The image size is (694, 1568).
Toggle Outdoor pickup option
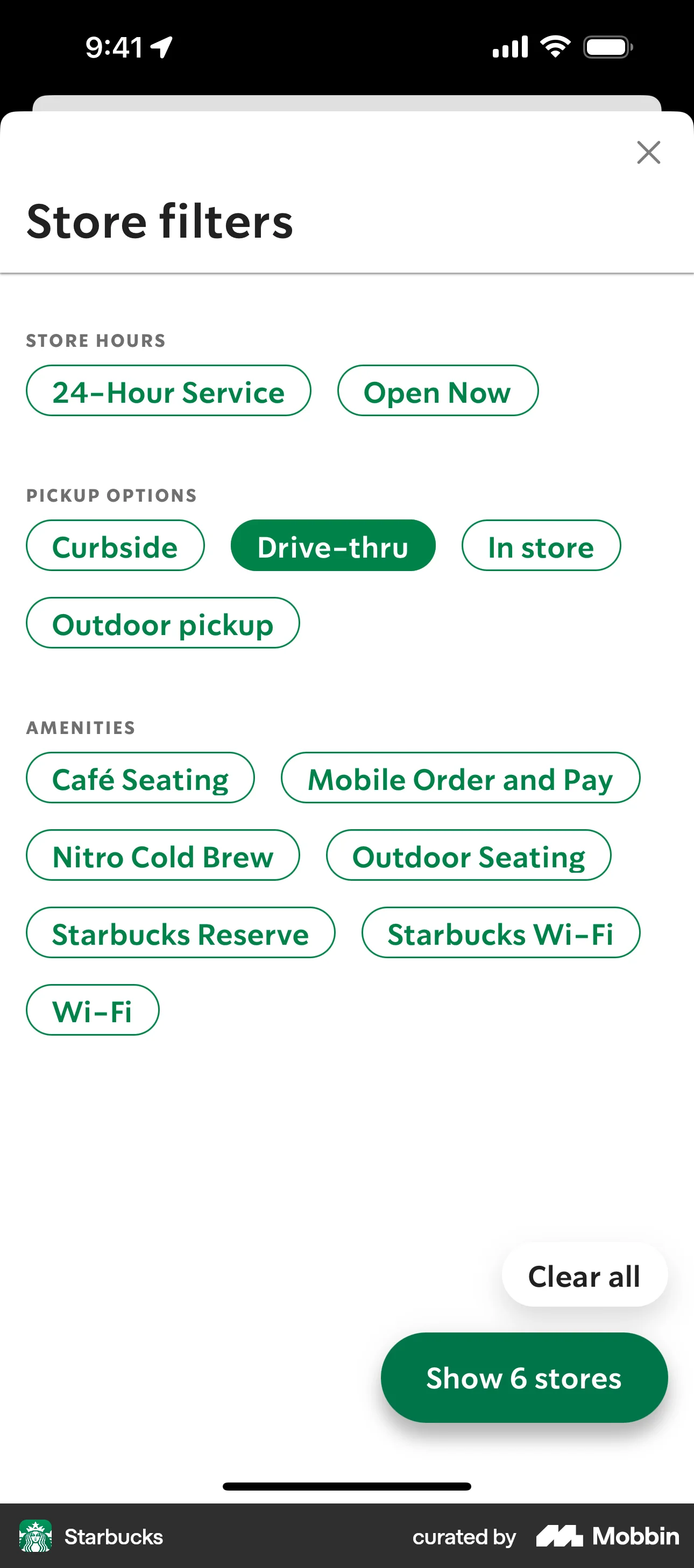pyautogui.click(x=162, y=623)
